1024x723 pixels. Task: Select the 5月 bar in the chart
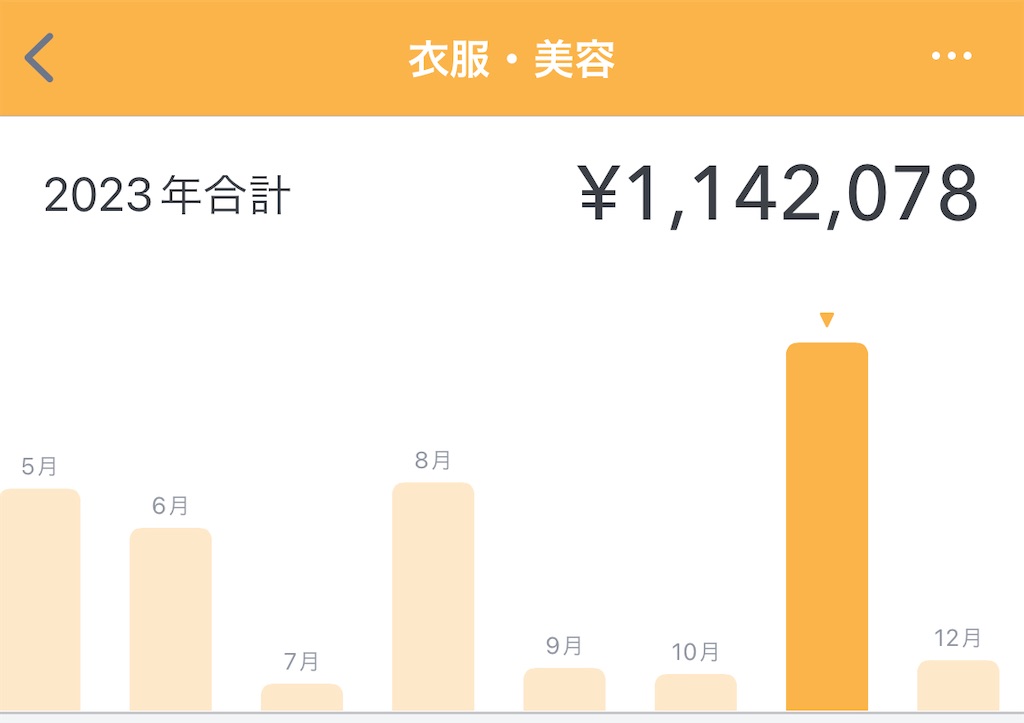40,600
